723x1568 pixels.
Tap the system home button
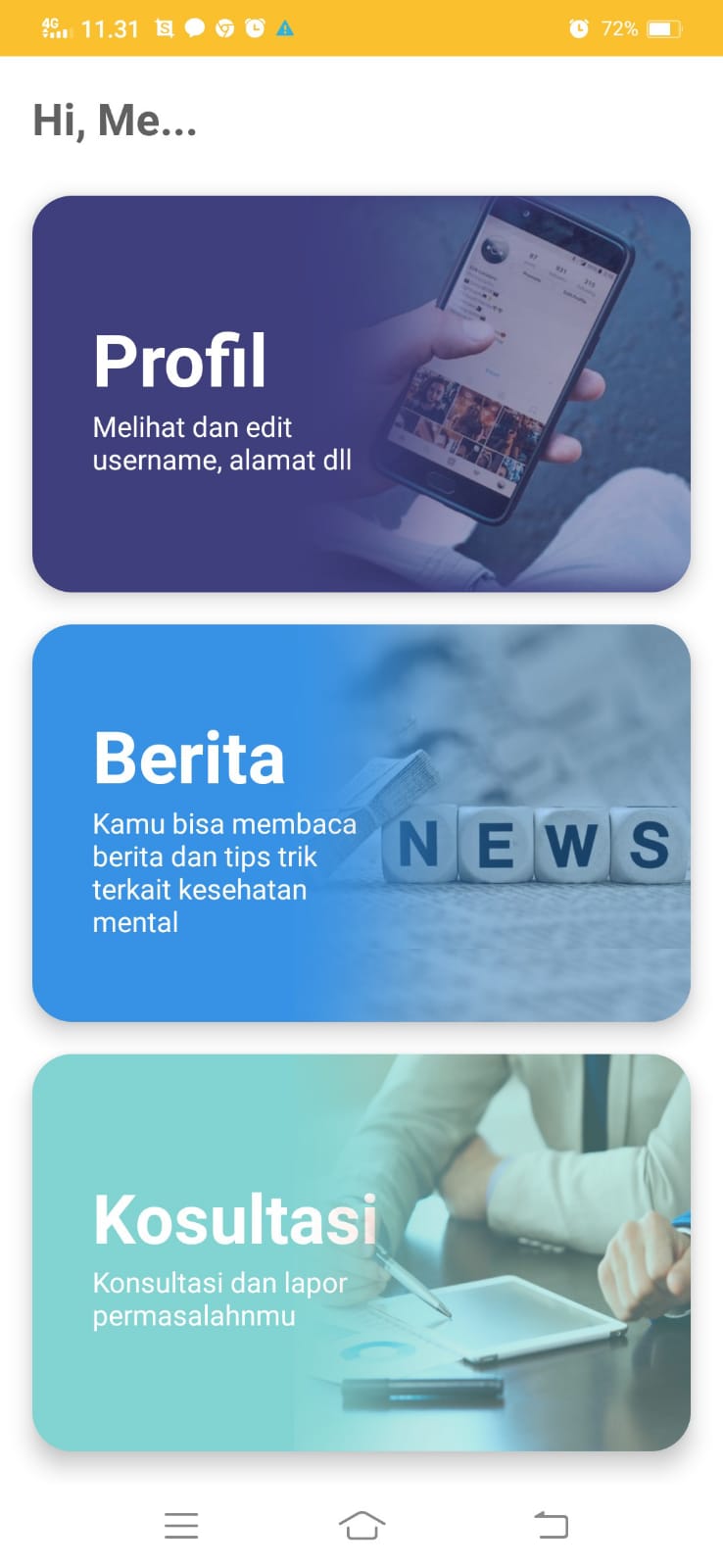(361, 1525)
